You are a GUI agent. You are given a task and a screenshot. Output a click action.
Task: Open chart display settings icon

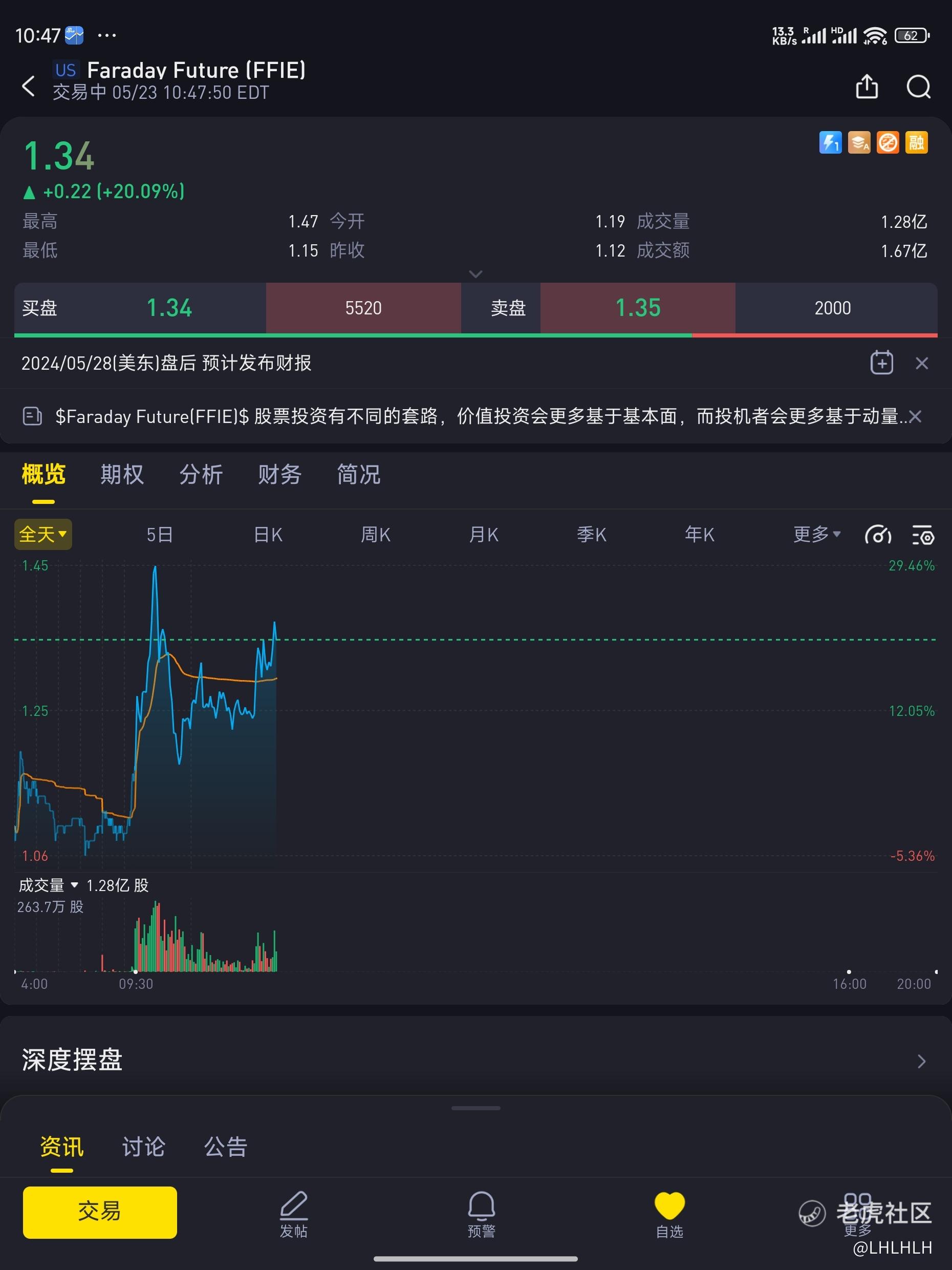(923, 535)
